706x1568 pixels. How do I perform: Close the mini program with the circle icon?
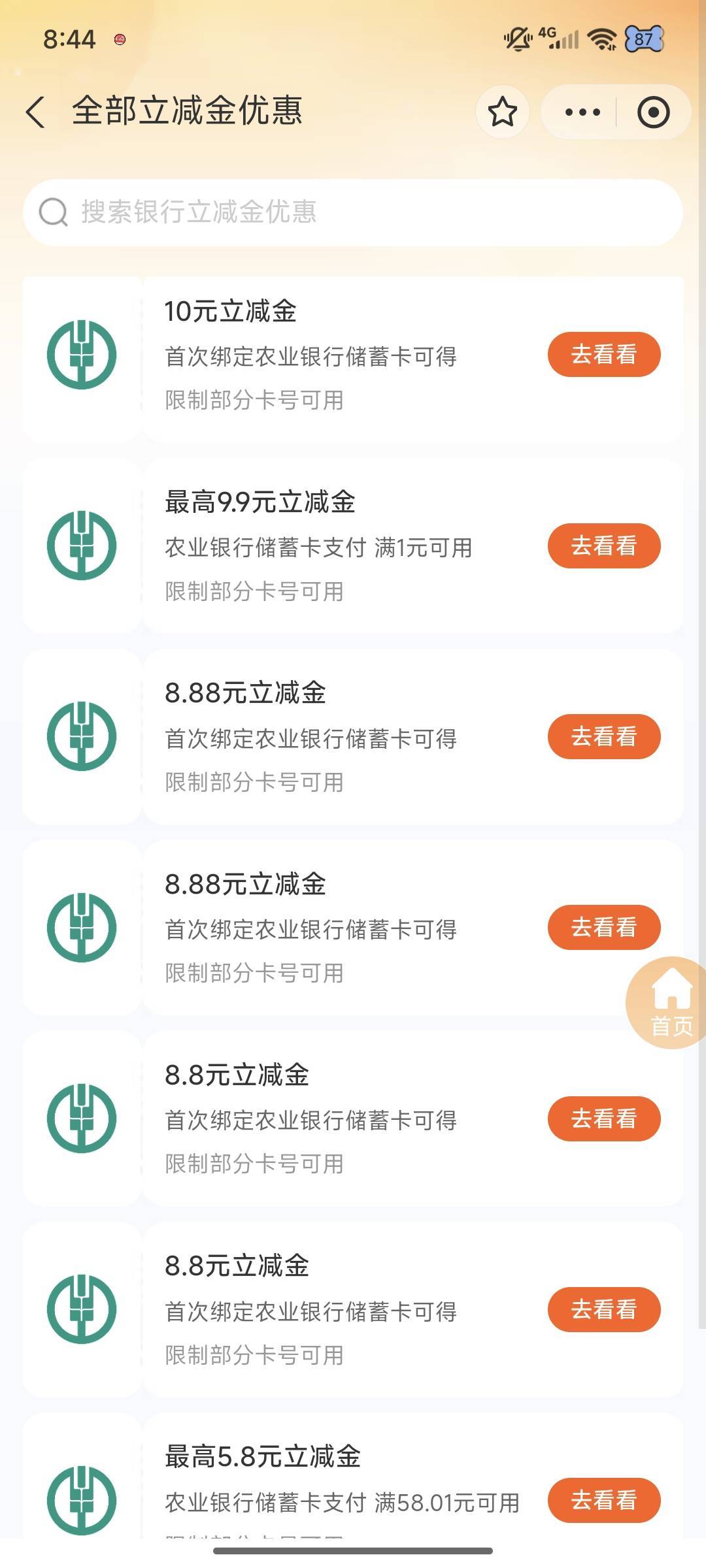[x=653, y=112]
